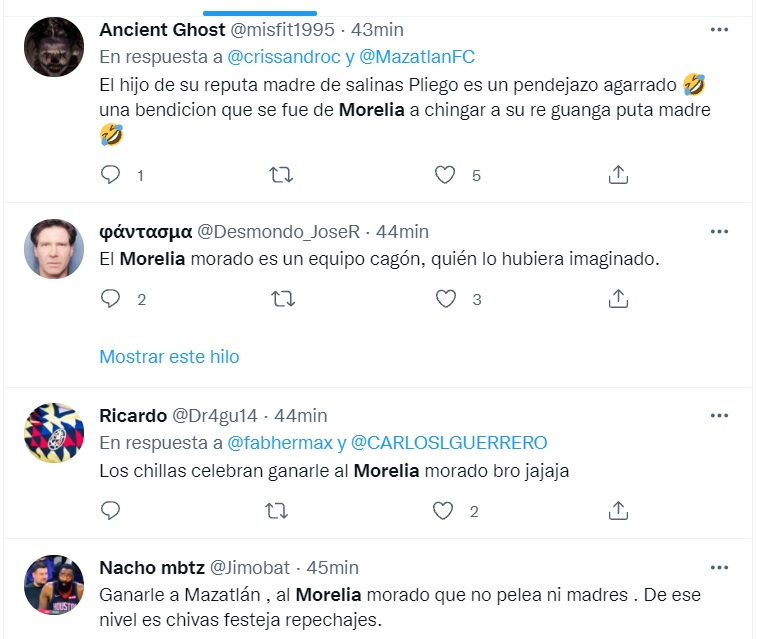757x639 pixels.
Task: Share Ancient Ghost's tweet
Action: tap(618, 175)
